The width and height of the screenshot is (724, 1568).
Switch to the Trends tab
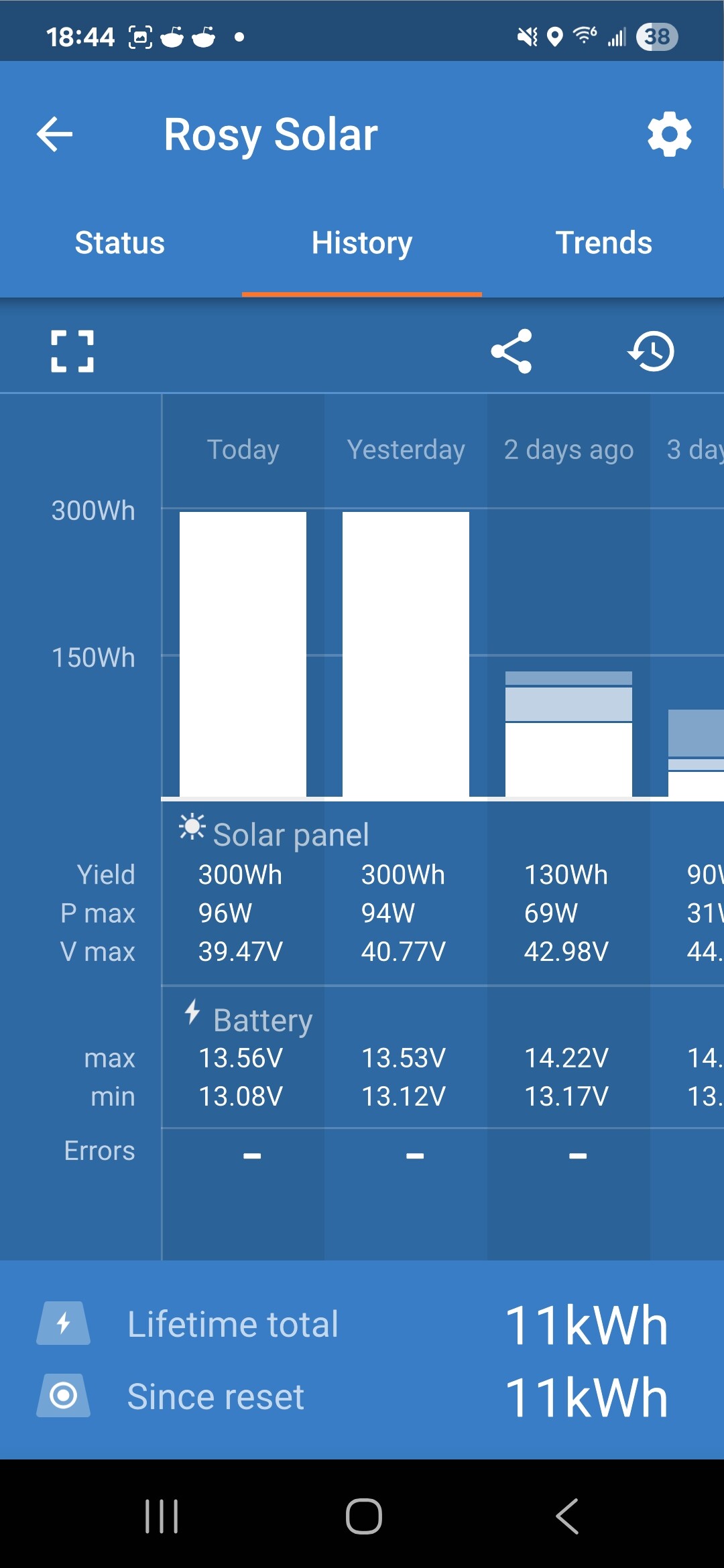[x=603, y=243]
